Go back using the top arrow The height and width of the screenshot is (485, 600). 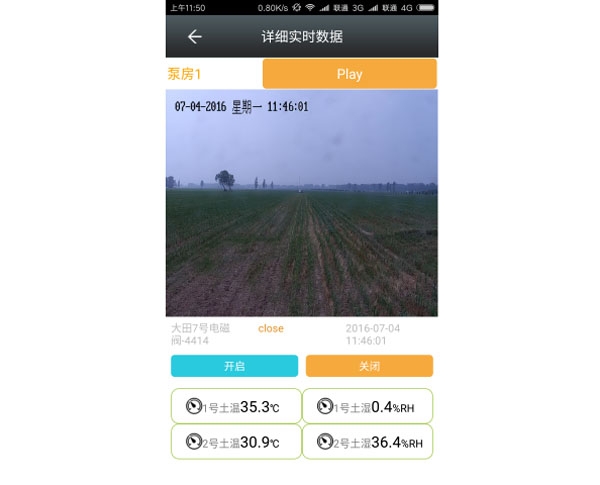tap(195, 37)
